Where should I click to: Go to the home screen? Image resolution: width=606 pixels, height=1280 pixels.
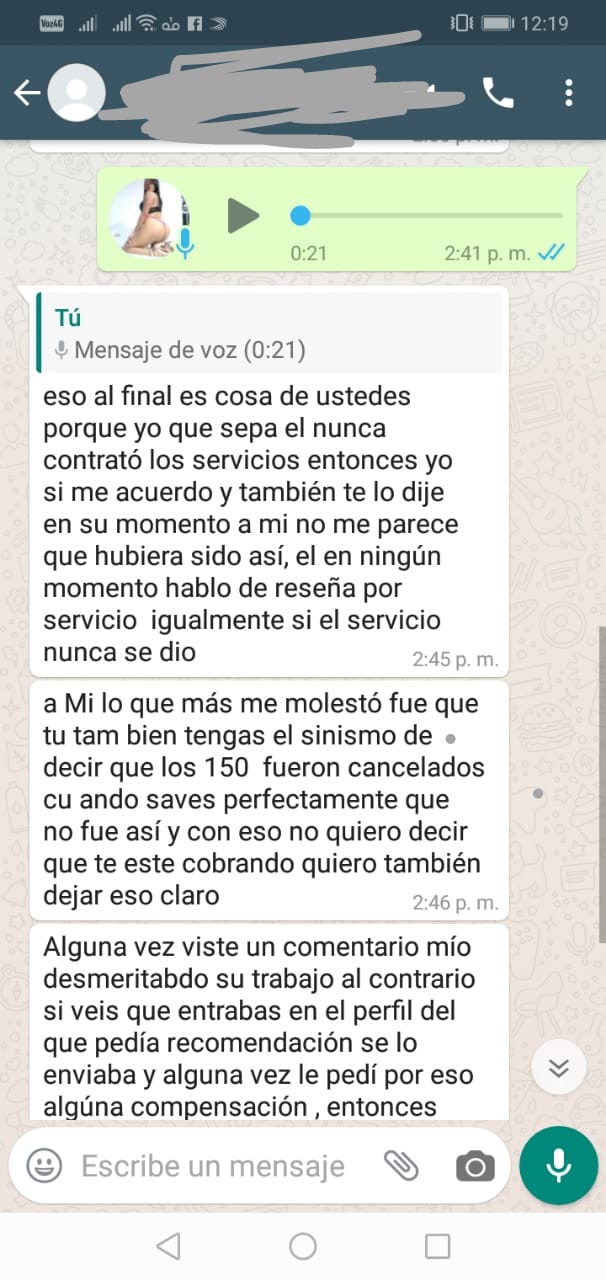point(303,1246)
